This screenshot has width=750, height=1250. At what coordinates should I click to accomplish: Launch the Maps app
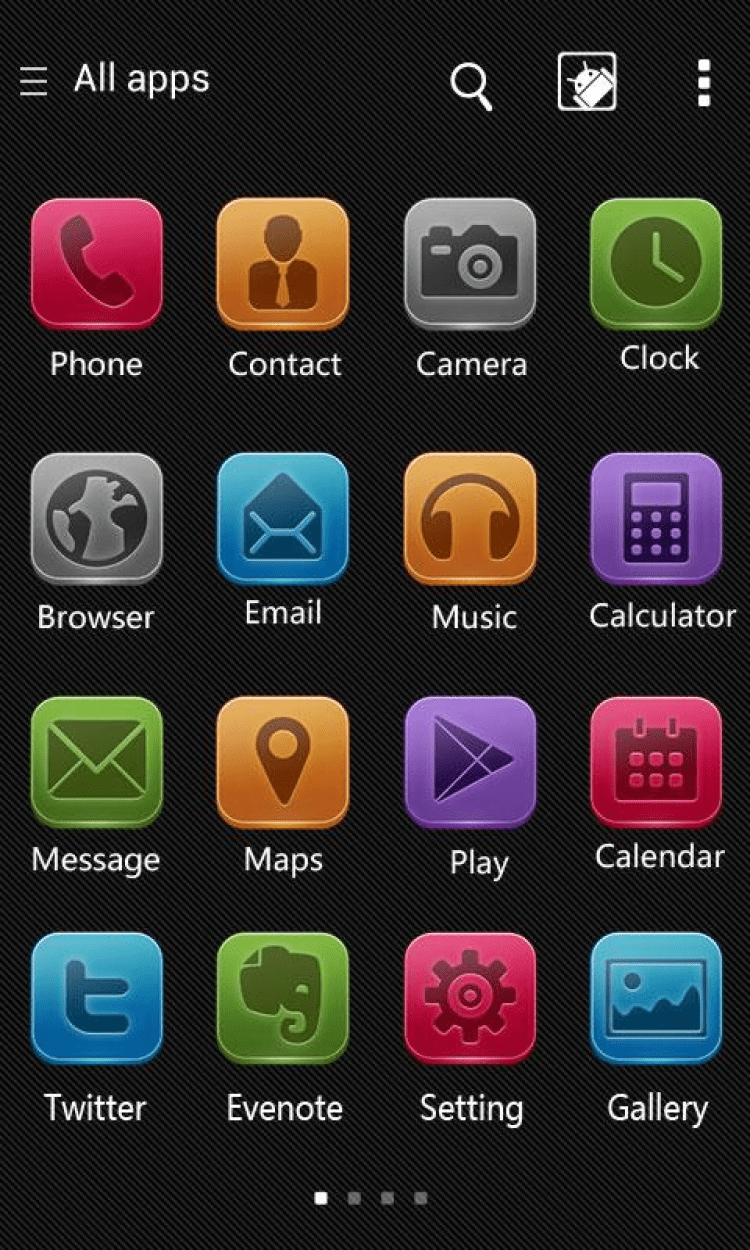pos(283,762)
